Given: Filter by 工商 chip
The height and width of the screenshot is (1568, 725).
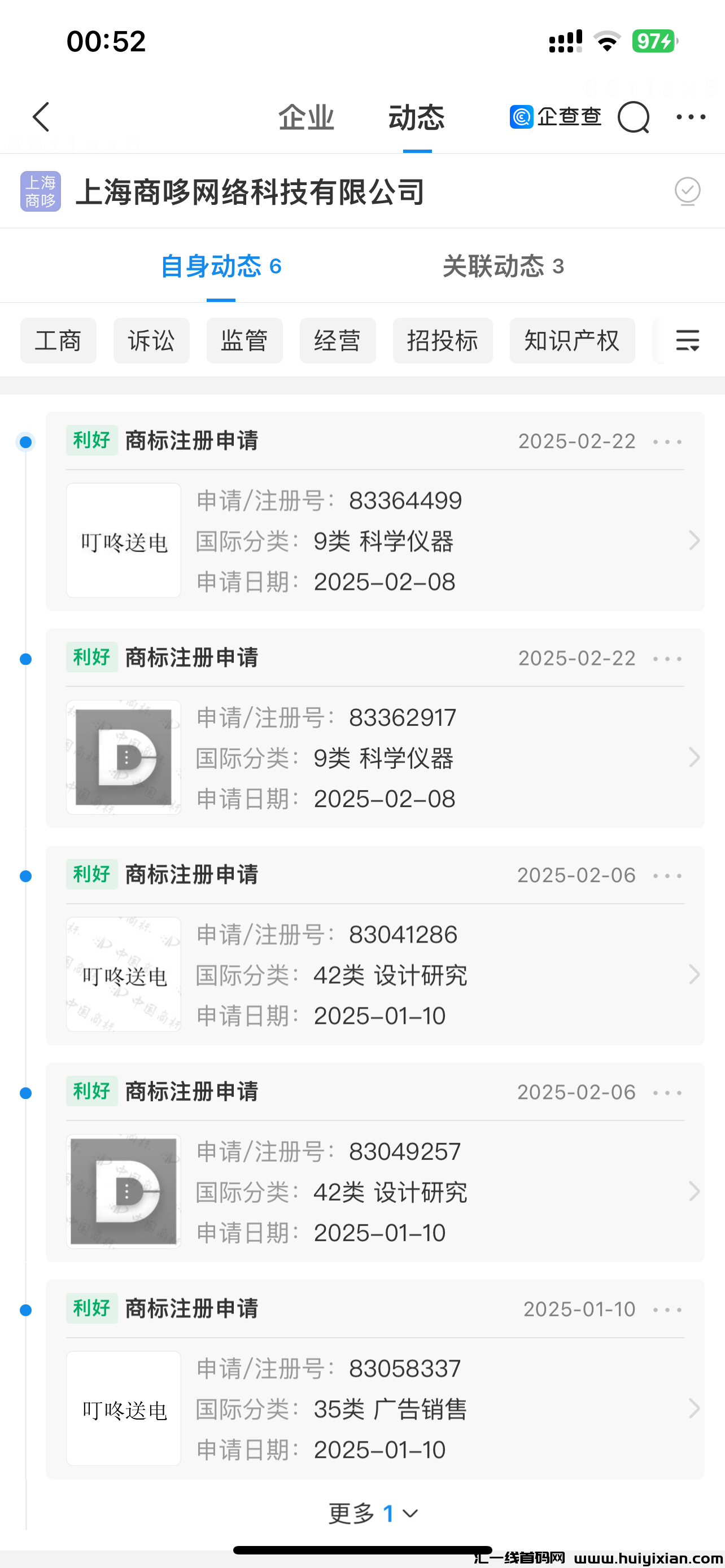Looking at the screenshot, I should pos(58,341).
